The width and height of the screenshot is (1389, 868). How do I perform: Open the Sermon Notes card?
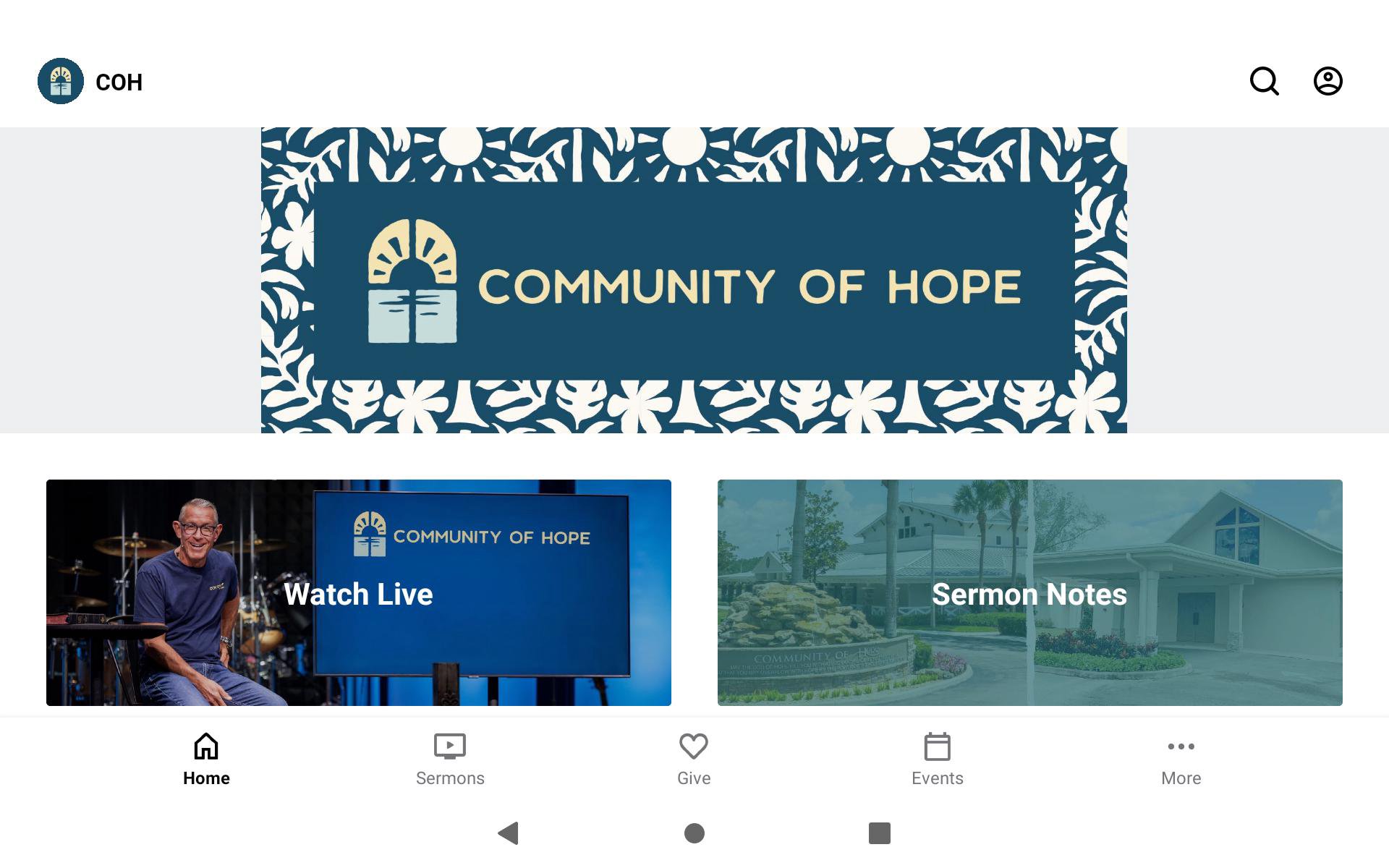[x=1029, y=592]
